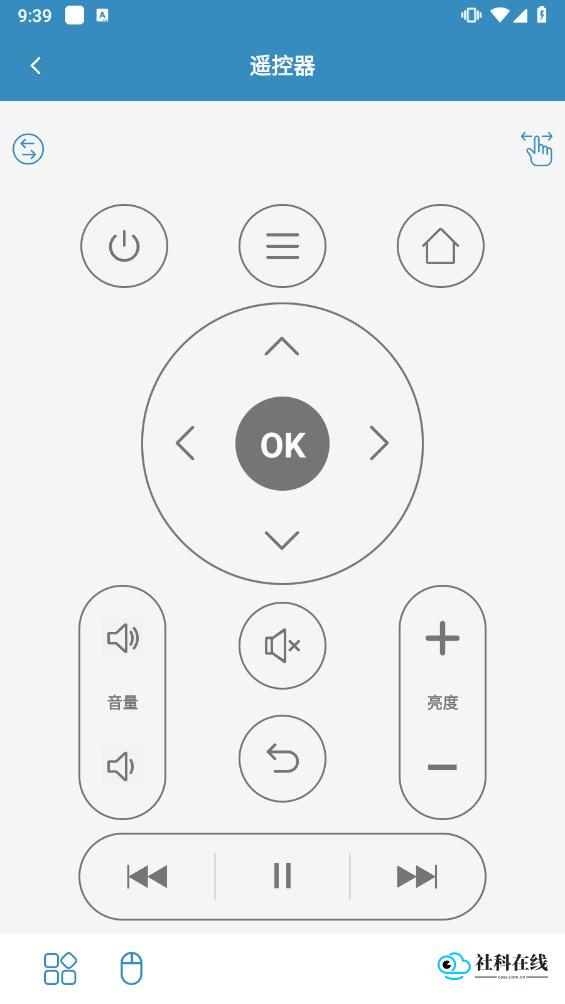Open the gesture touchpad mode icon
Image resolution: width=565 pixels, height=1004 pixels.
point(537,149)
